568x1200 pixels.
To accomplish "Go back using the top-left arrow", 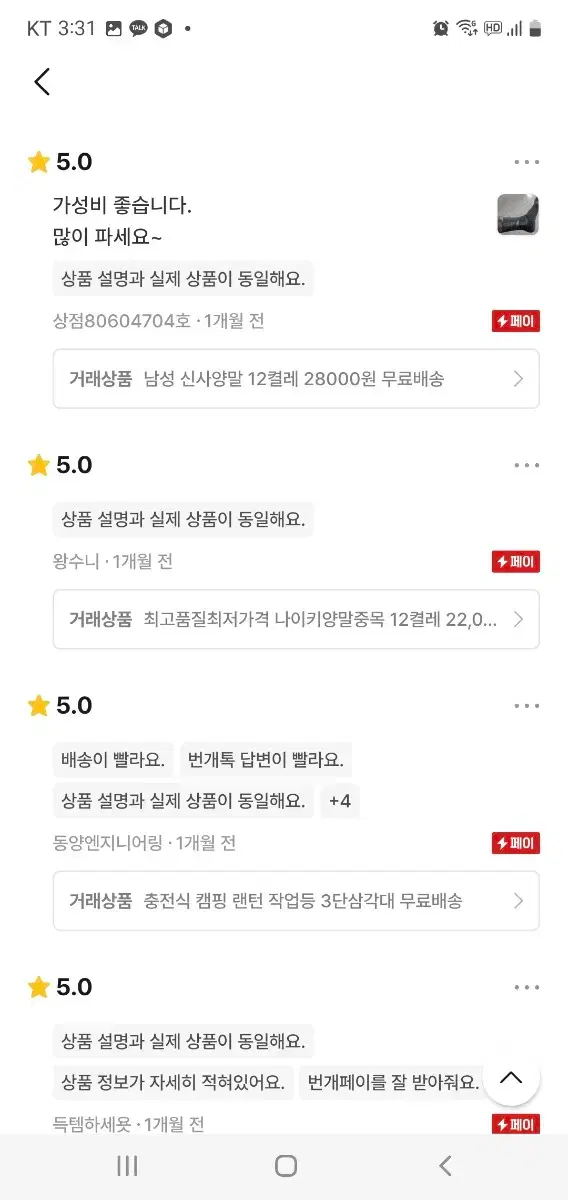I will 42,82.
